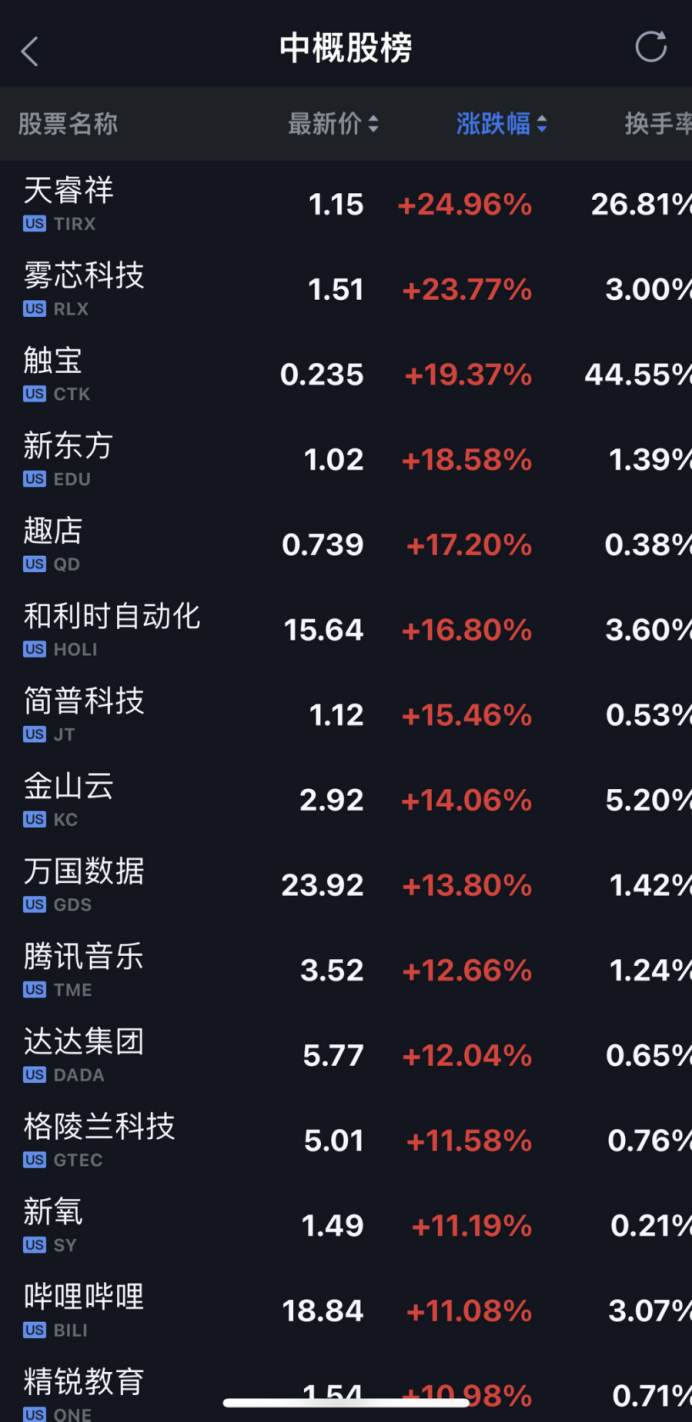Open 天睿祥 TIRX stock details
Screen dimensions: 692x1422
pyautogui.click(x=70, y=203)
